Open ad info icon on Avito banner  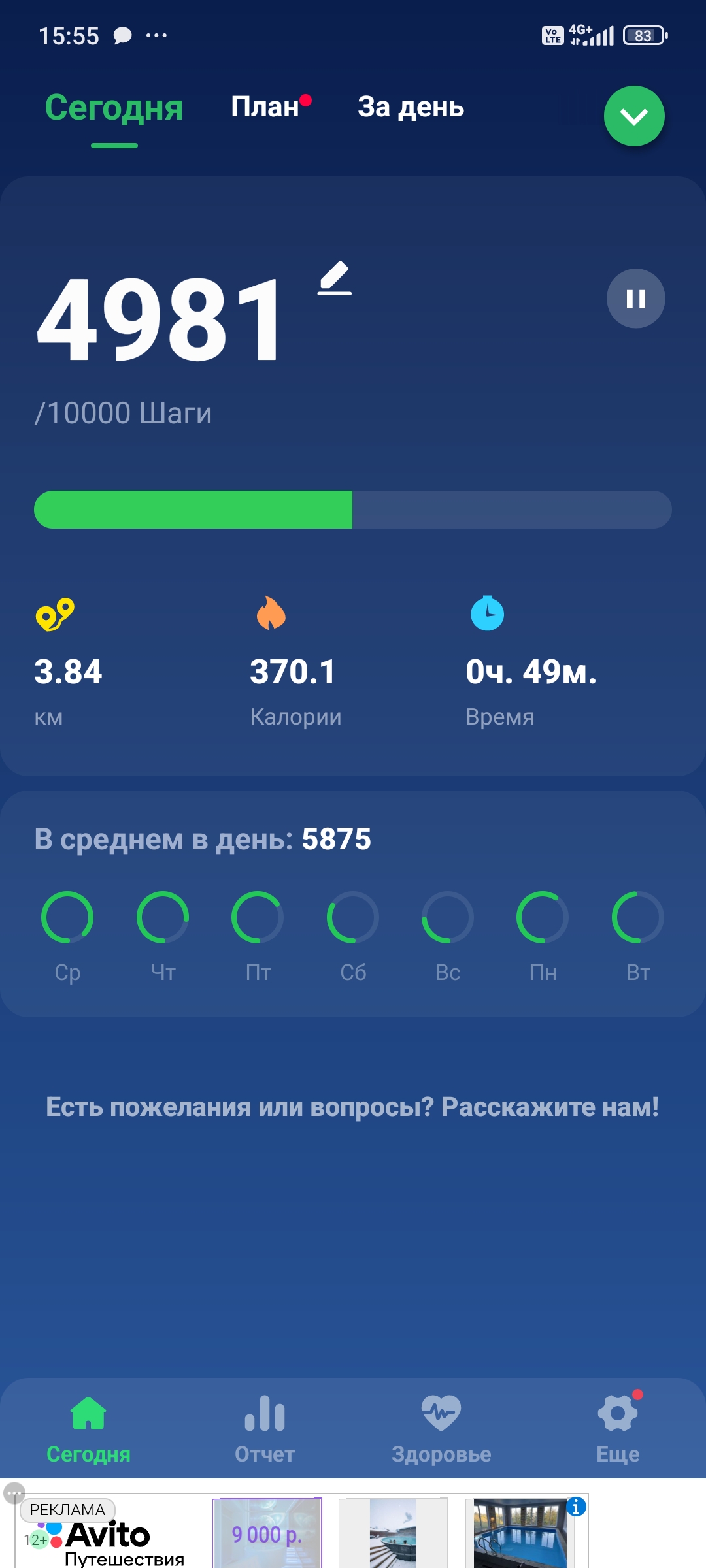[x=576, y=1507]
